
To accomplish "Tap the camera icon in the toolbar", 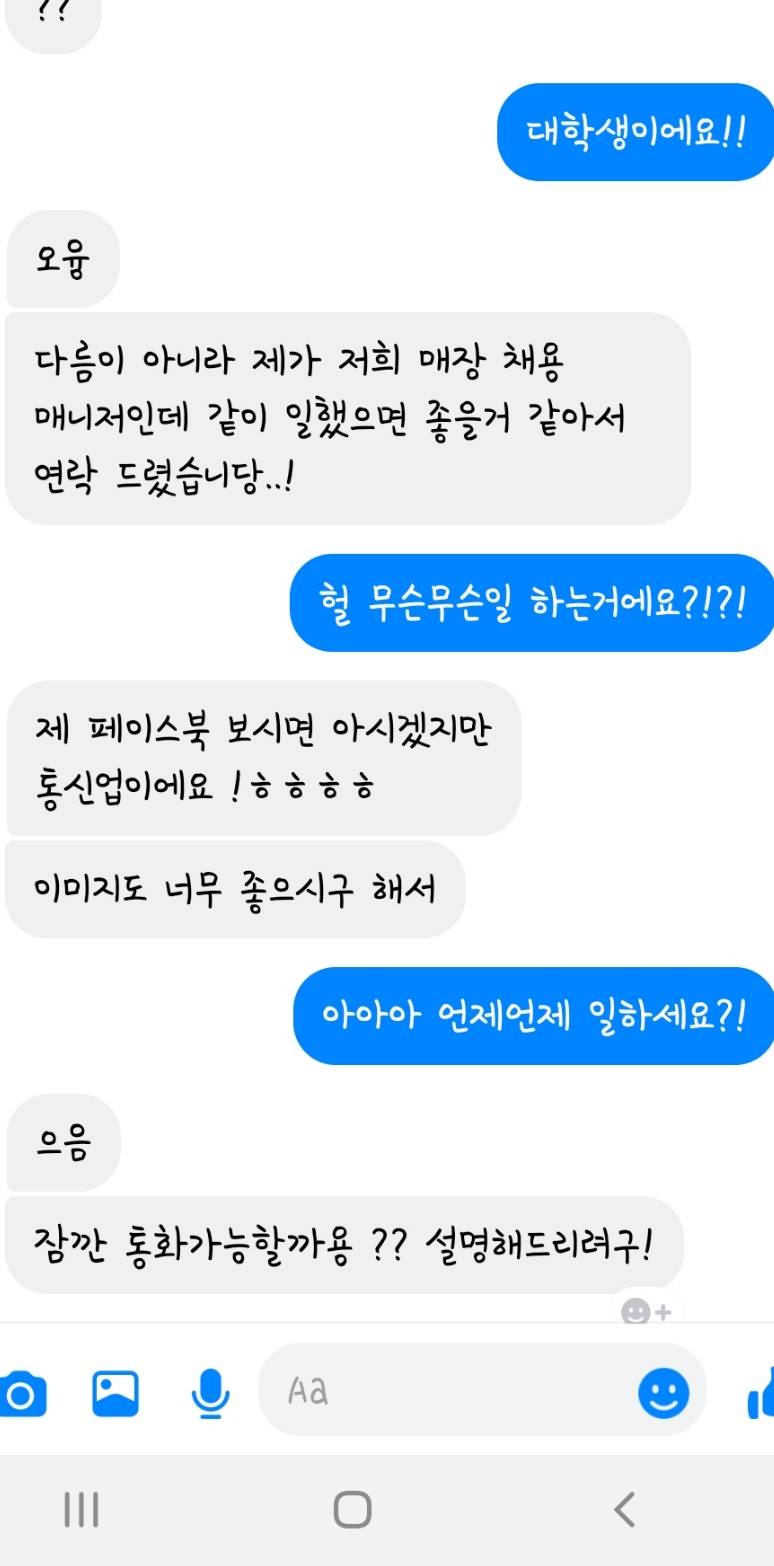I will (22, 1394).
